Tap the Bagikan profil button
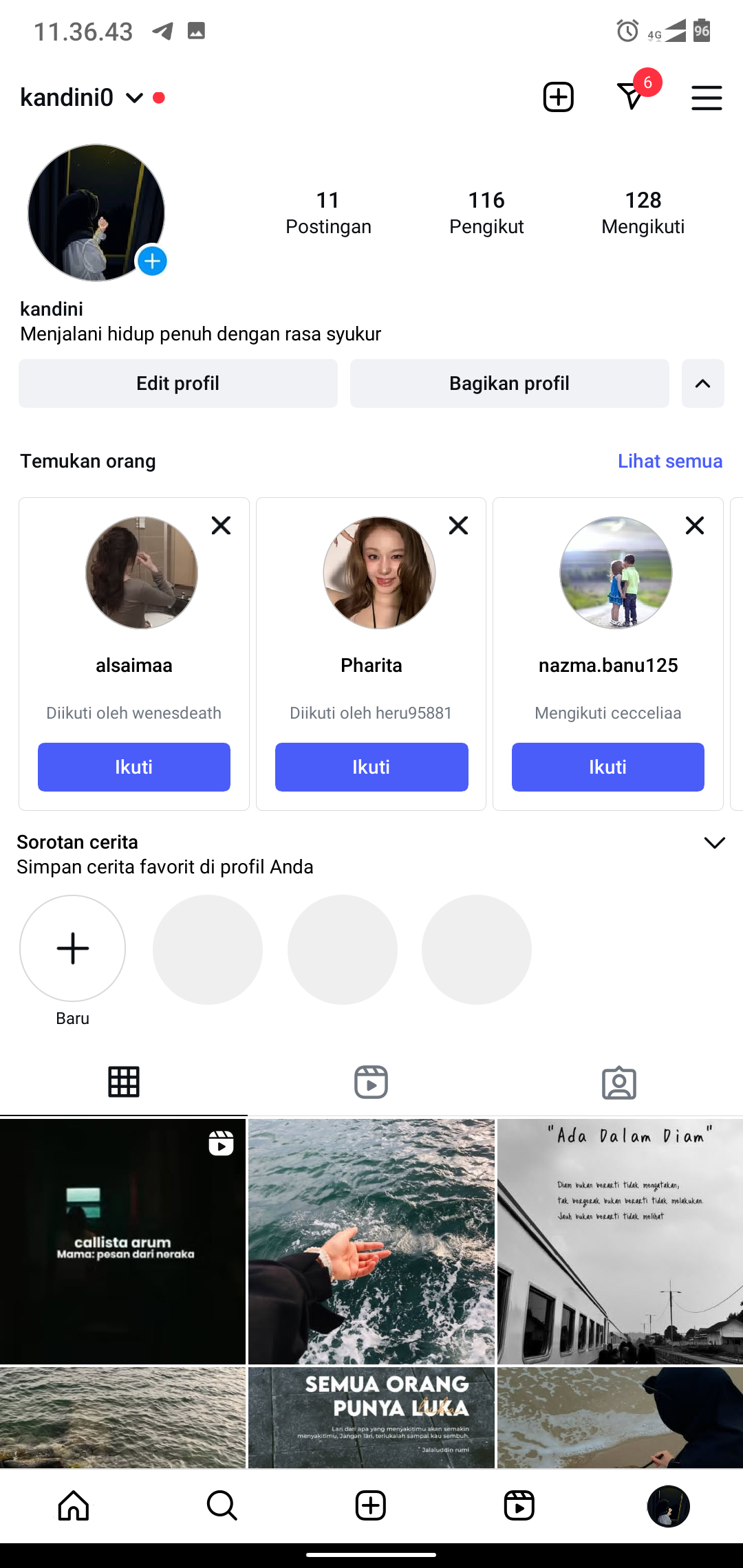This screenshot has height=1568, width=743. point(509,384)
